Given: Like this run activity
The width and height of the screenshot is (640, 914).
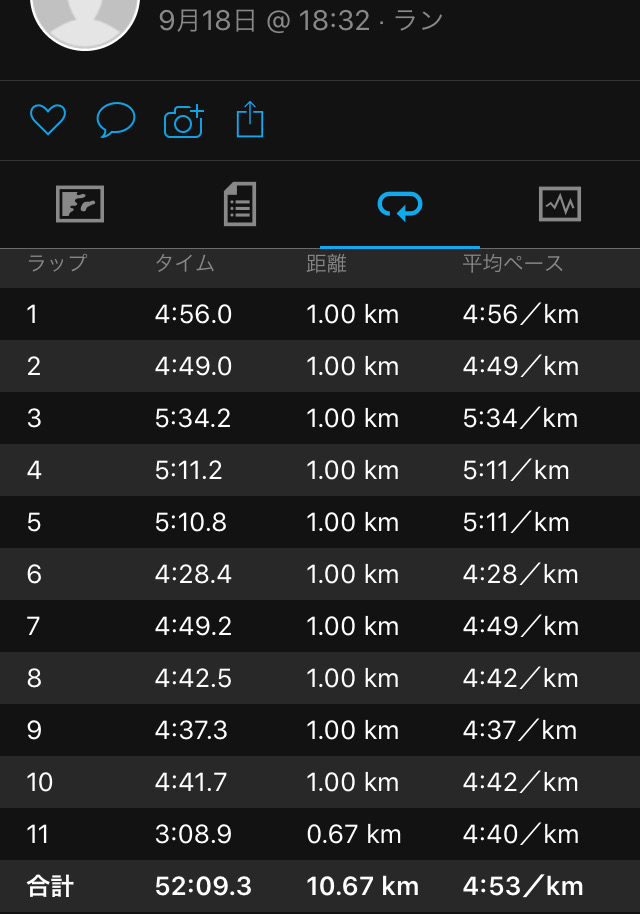Looking at the screenshot, I should coord(48,119).
